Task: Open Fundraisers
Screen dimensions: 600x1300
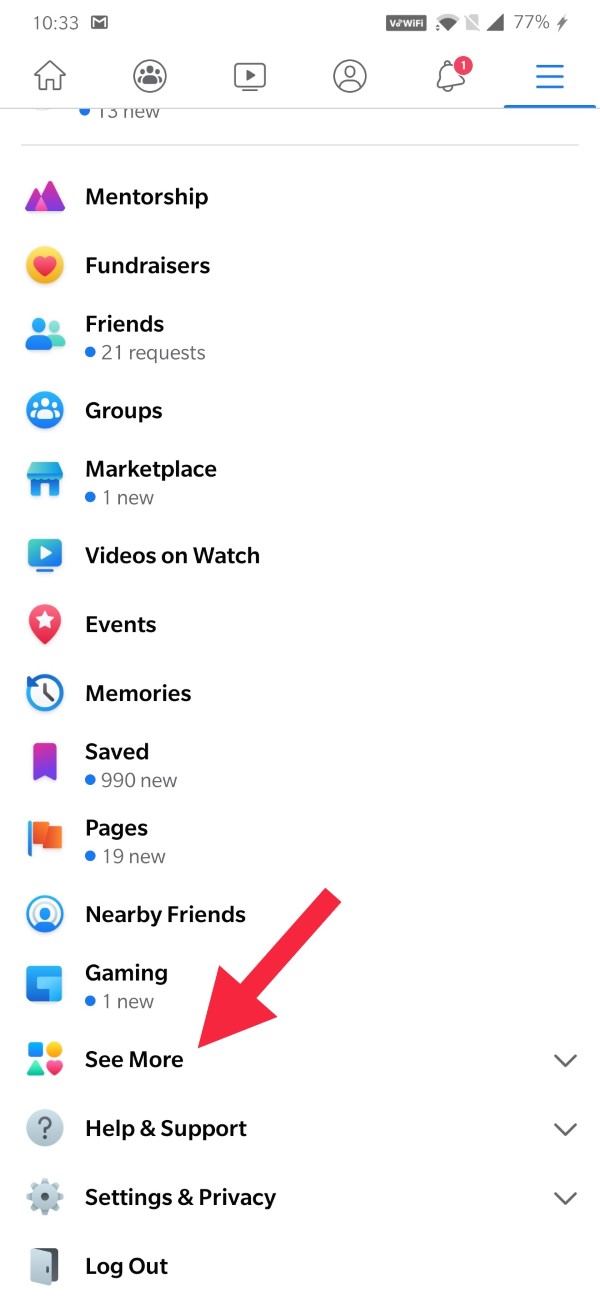Action: click(300, 266)
